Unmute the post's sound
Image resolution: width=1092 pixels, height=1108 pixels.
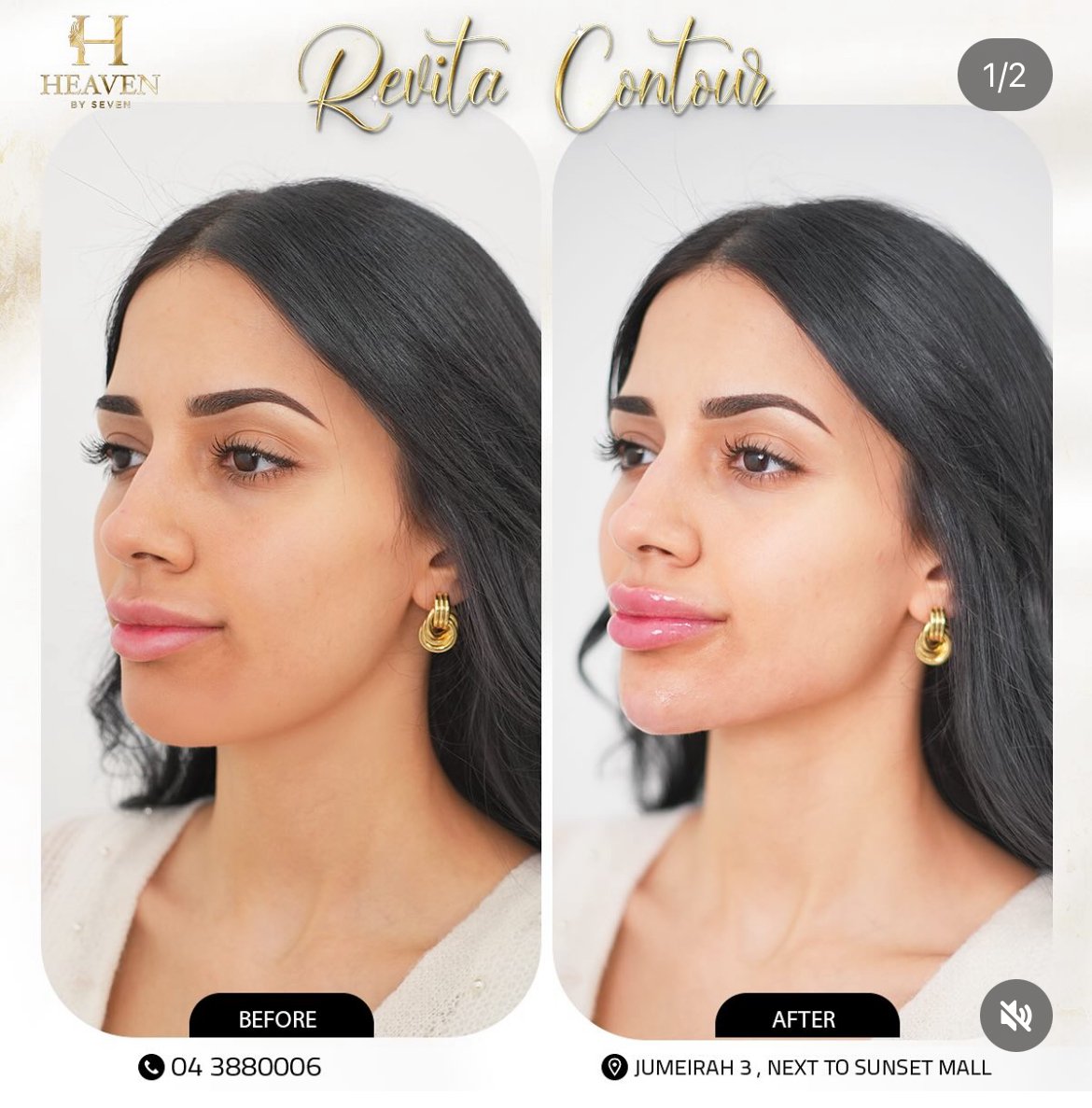[x=1015, y=1016]
